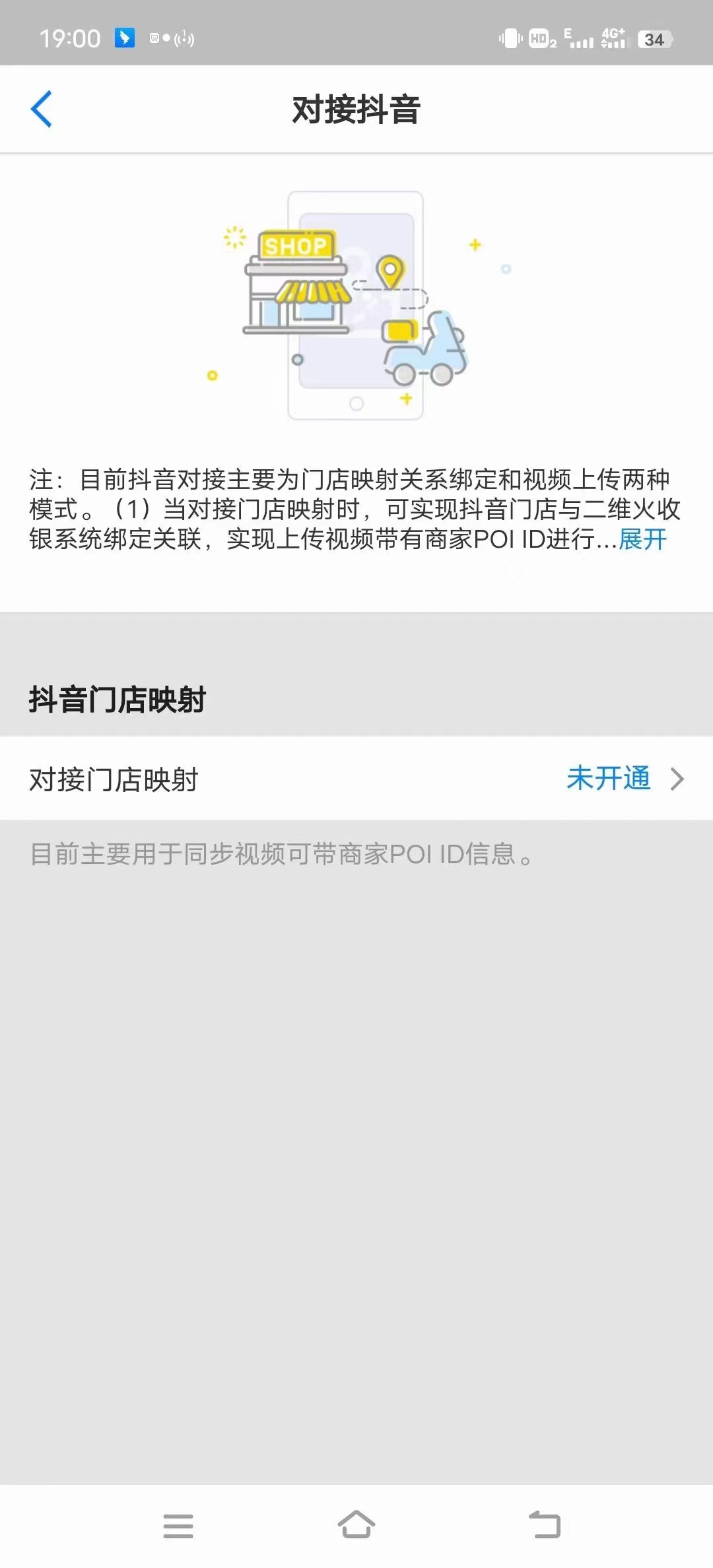Open the 对接门店映射 row
Screen dimensions: 713x1568
pos(356,779)
